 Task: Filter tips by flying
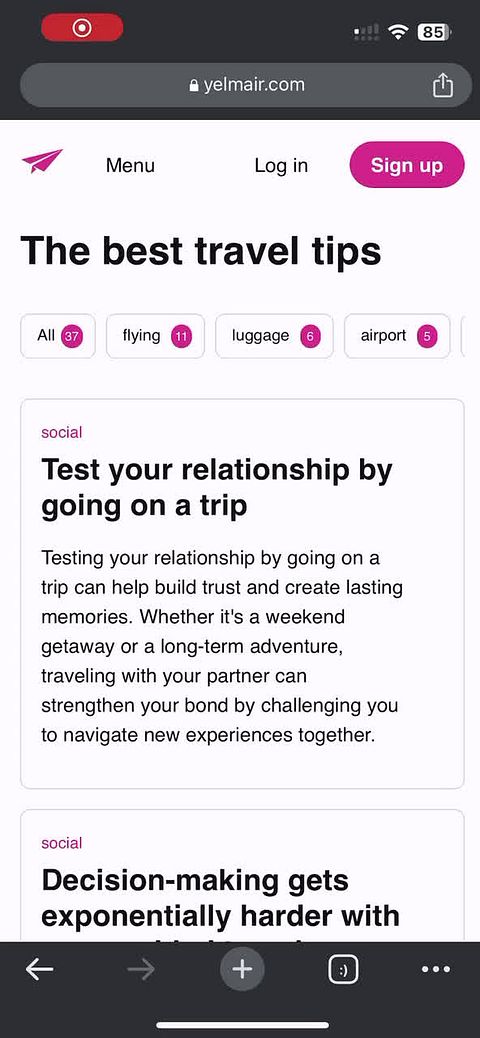tap(156, 336)
